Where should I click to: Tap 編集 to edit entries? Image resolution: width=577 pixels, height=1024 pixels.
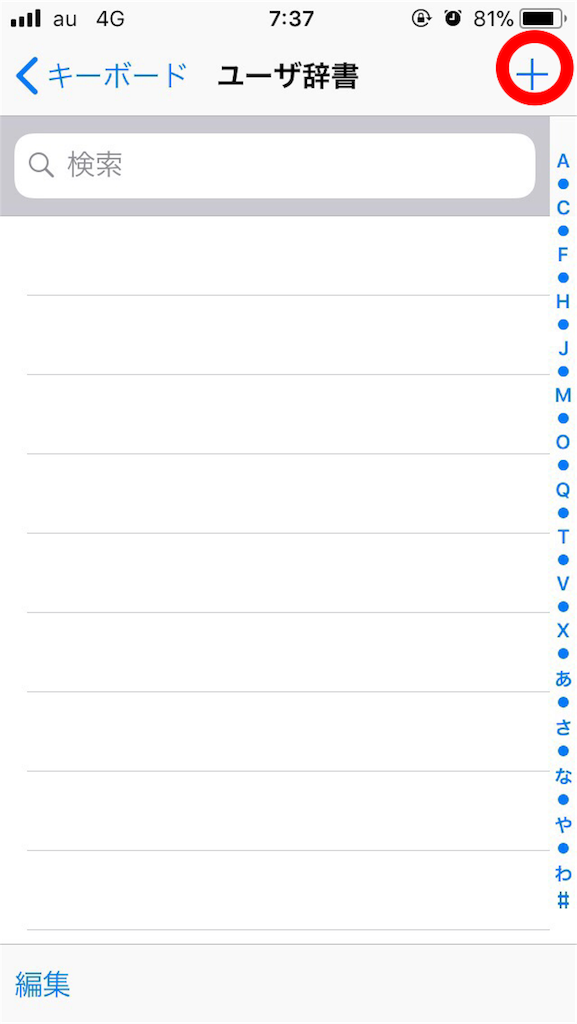pos(43,984)
